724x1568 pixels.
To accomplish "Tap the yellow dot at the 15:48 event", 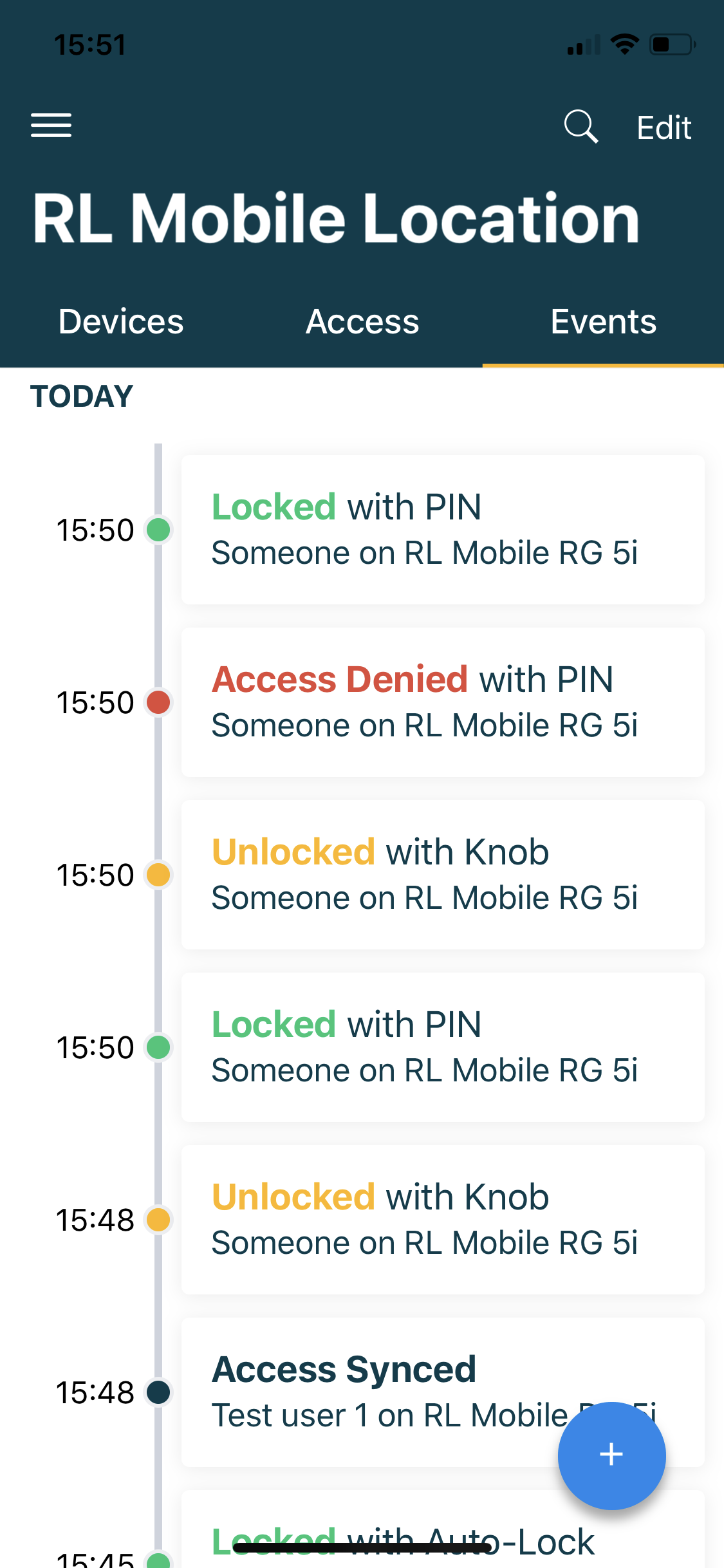I will [159, 1220].
